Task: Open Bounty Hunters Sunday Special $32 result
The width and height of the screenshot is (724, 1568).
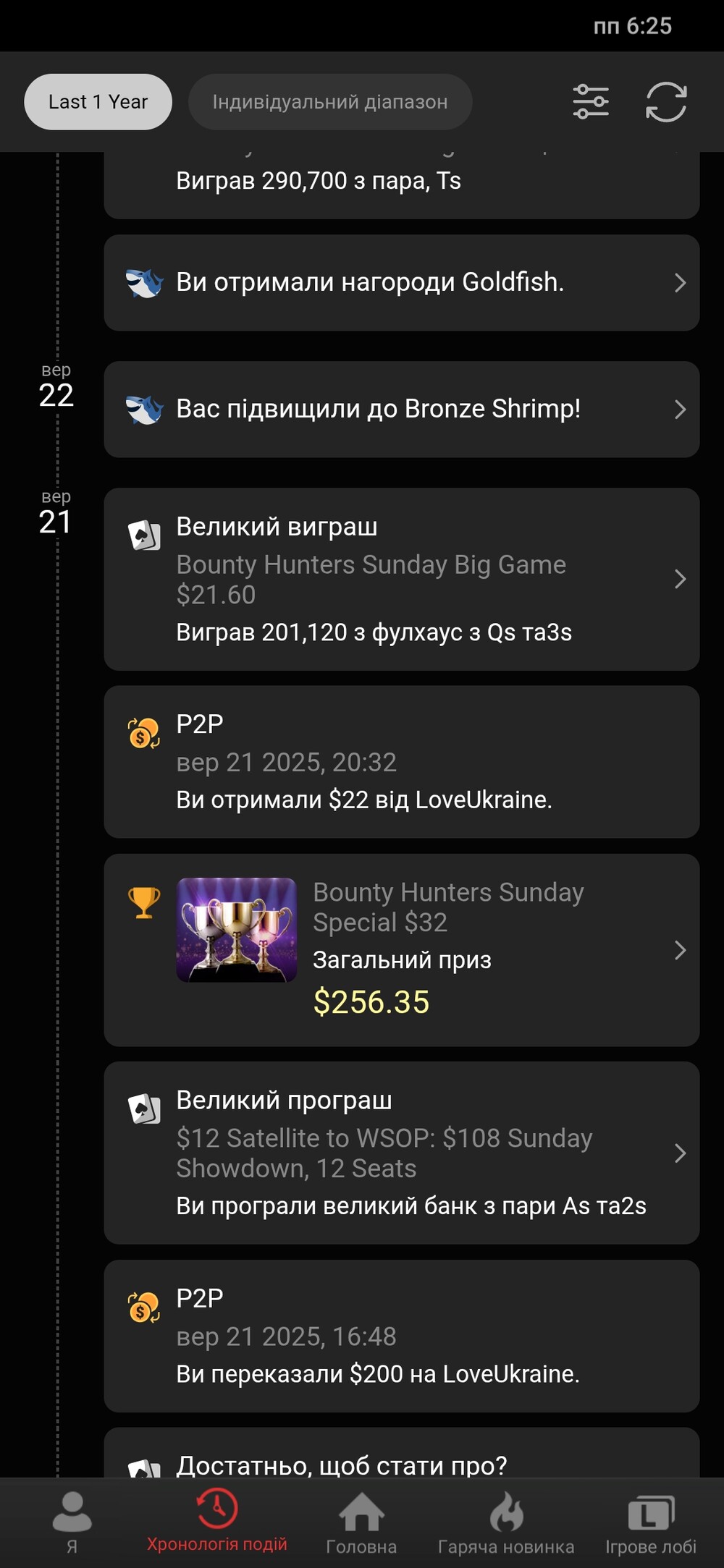Action: tap(402, 949)
